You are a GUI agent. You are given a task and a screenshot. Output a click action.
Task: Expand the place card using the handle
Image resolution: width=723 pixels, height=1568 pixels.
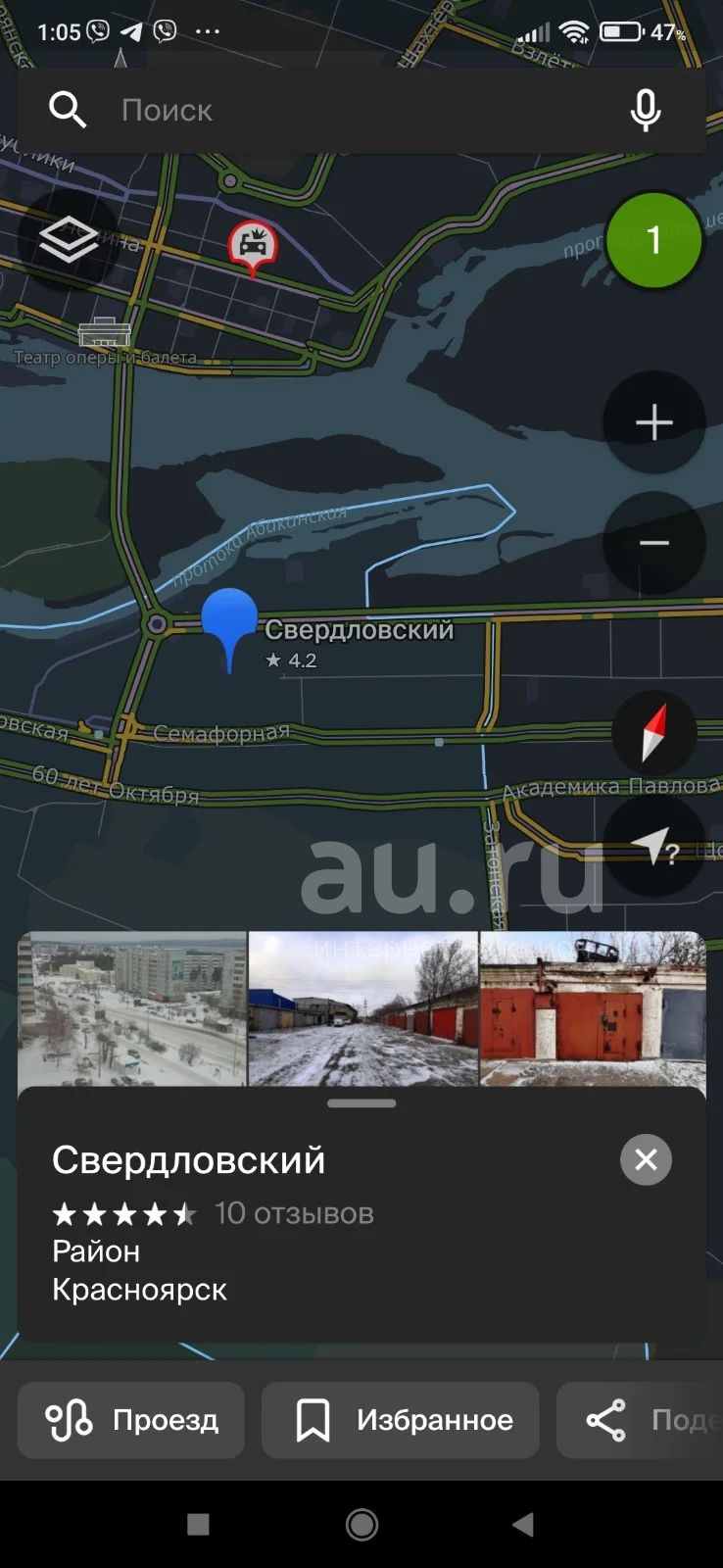point(361,1103)
